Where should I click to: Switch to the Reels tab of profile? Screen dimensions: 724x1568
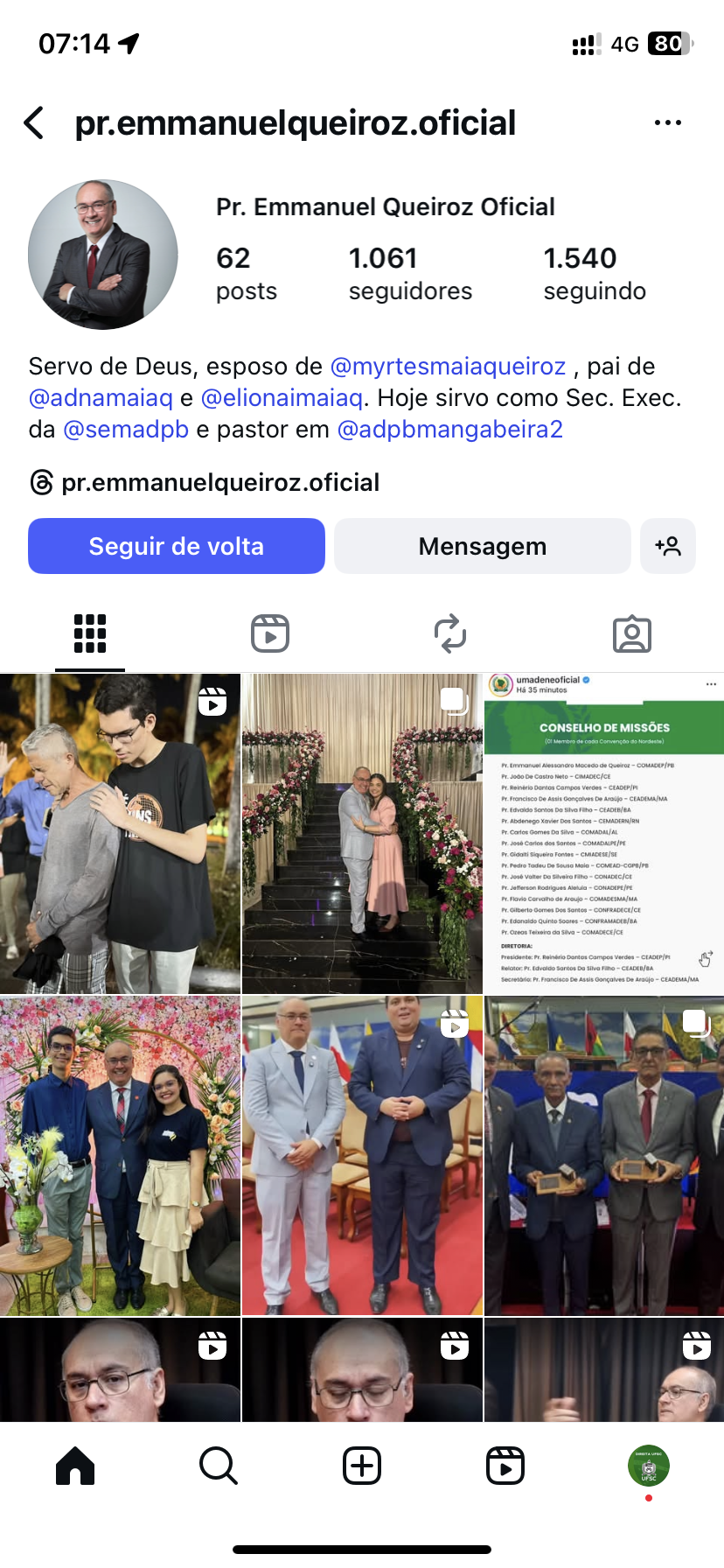pos(270,633)
